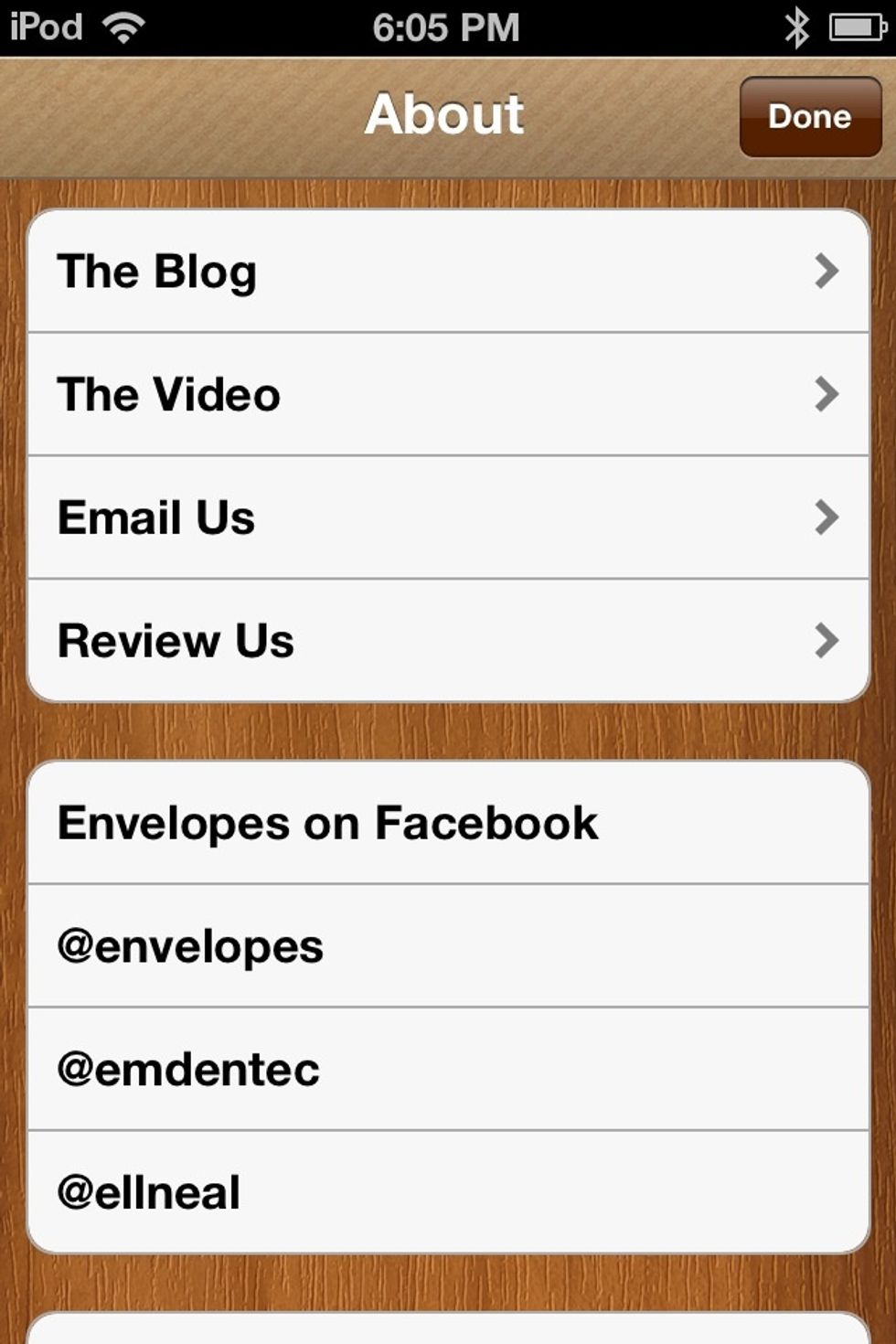Select the Email Us option
The image size is (896, 1344).
[x=448, y=517]
